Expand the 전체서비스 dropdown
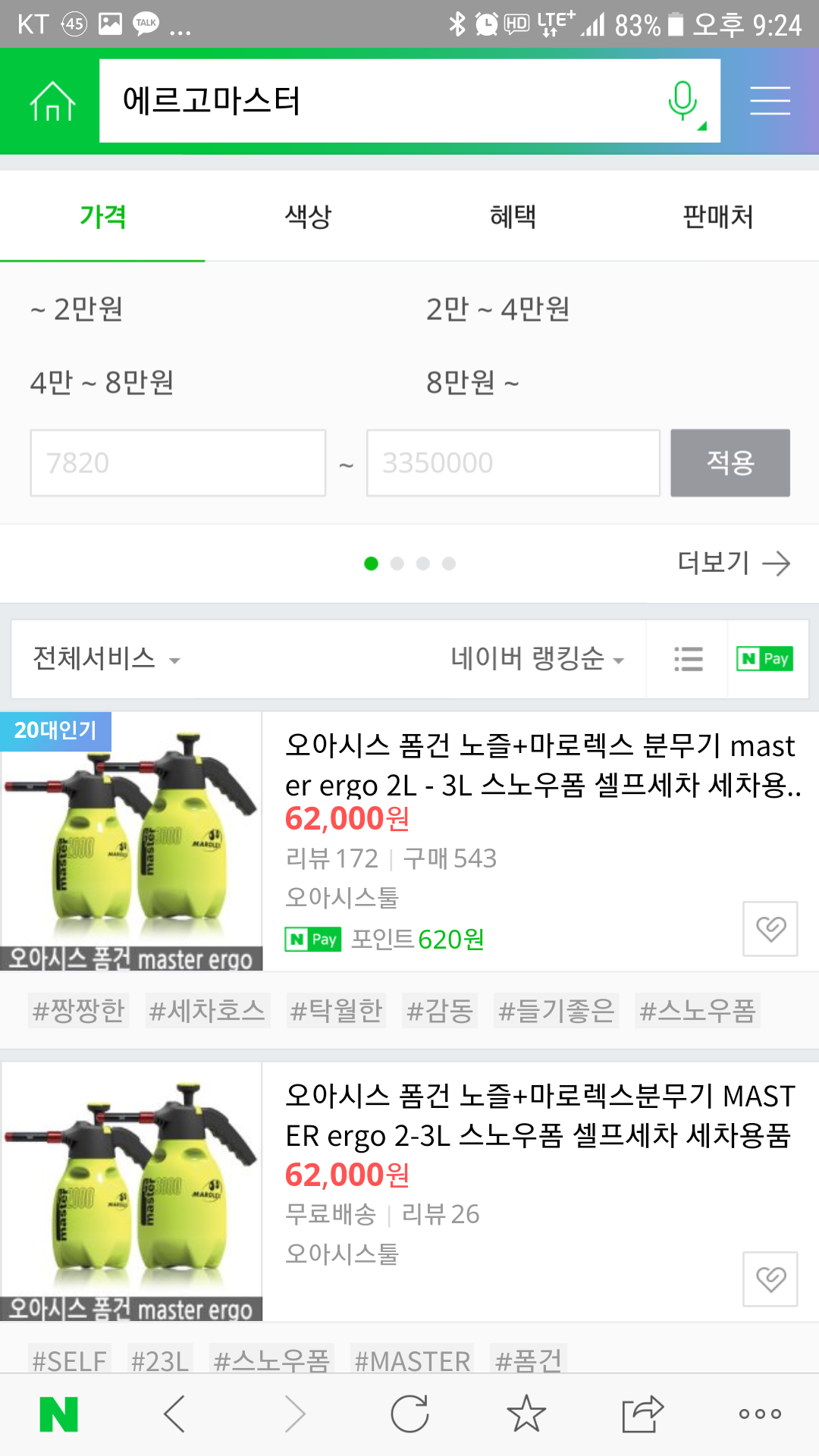This screenshot has height=1456, width=819. (106, 658)
